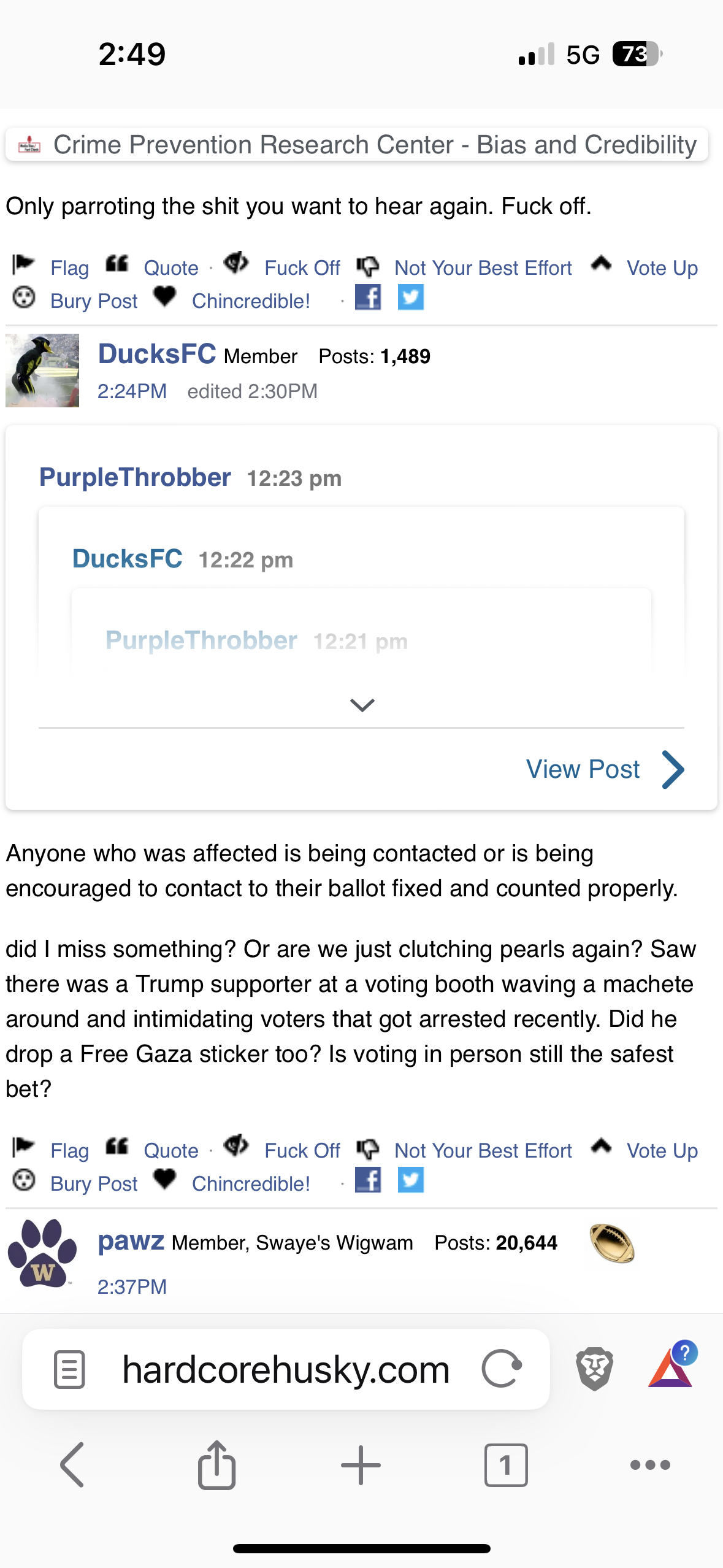Show the open tabs switcher

pyautogui.click(x=505, y=1465)
